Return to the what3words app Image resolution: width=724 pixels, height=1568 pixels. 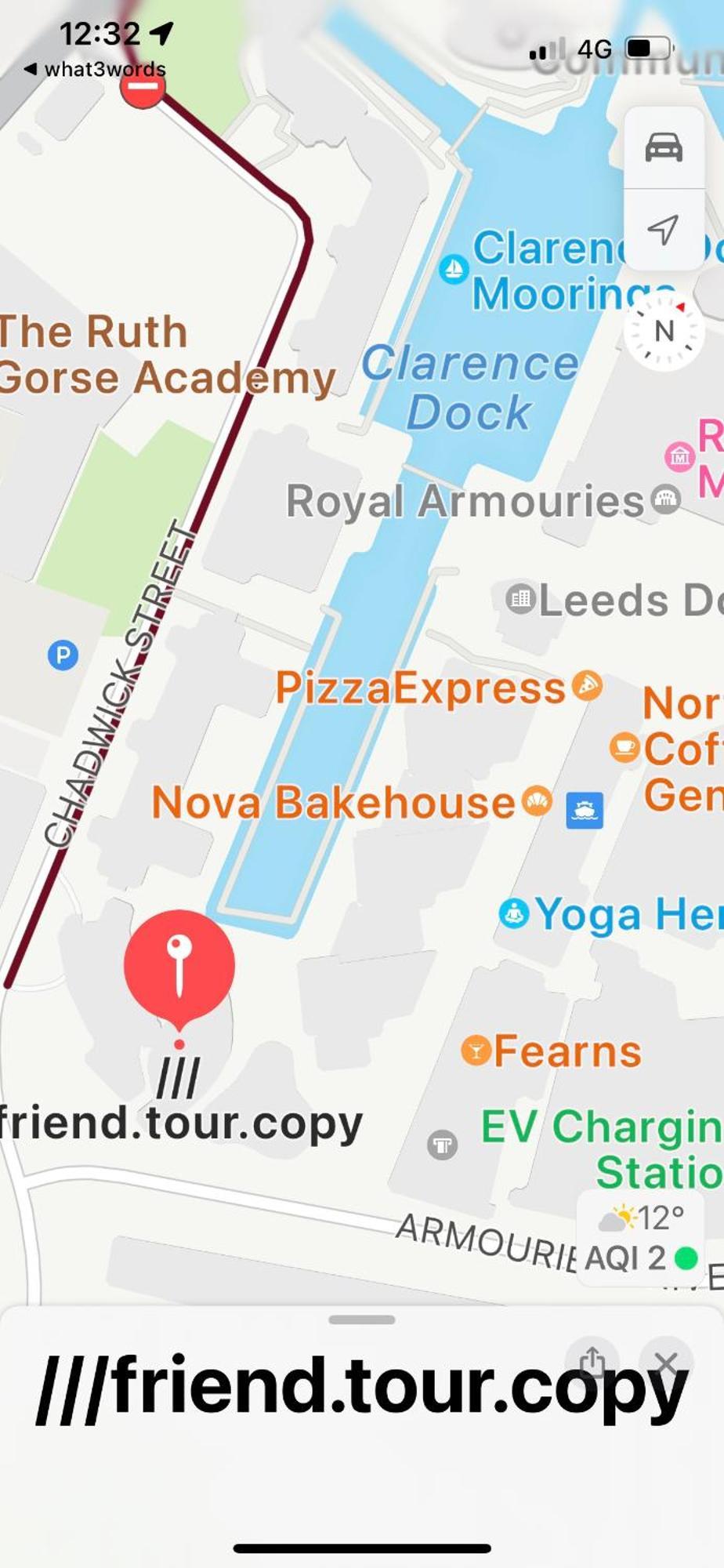[x=94, y=69]
